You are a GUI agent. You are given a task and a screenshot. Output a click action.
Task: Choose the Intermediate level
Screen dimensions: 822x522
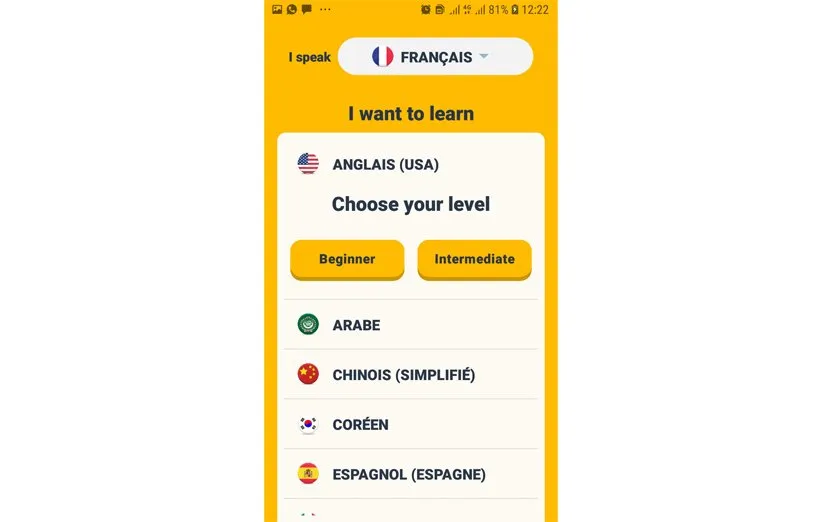coord(474,259)
